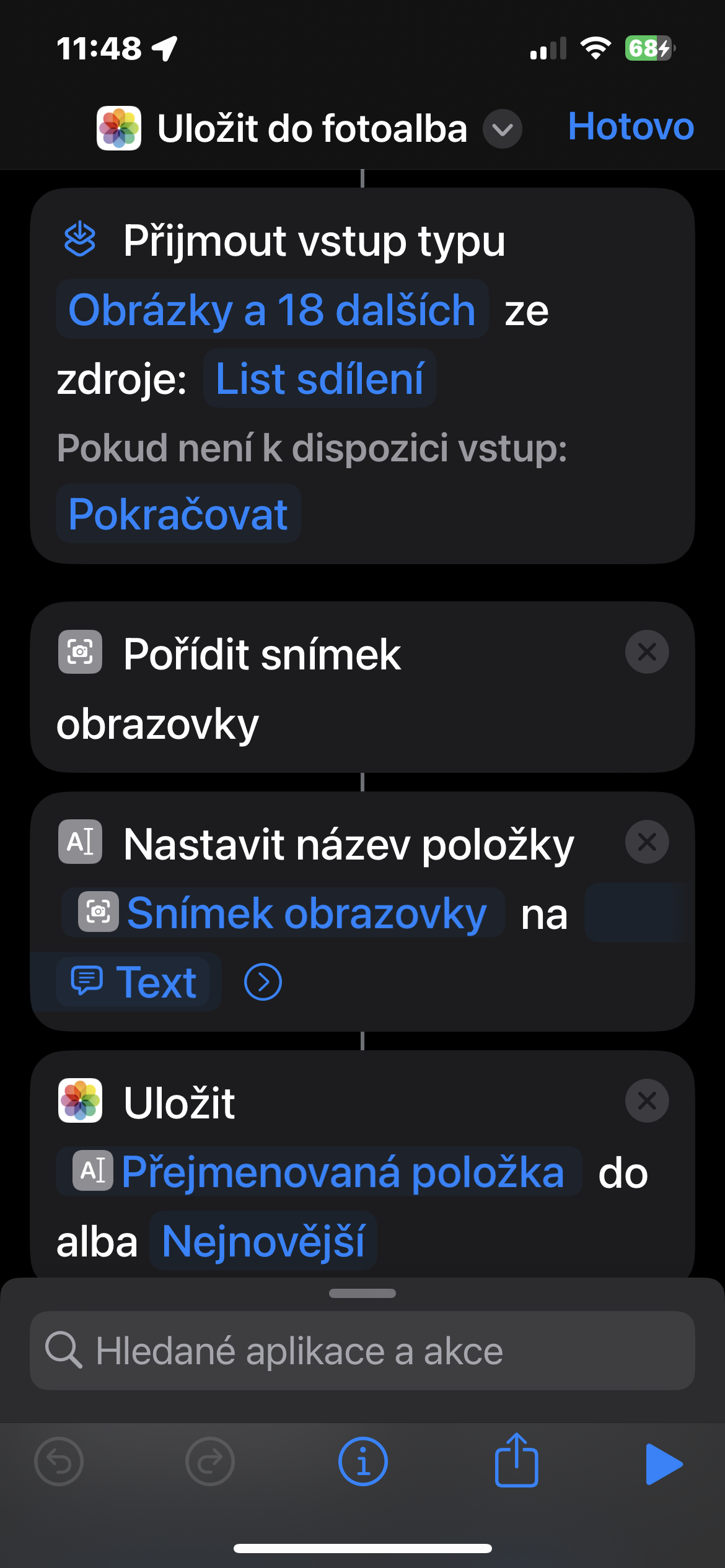This screenshot has height=1568, width=725.
Task: Tap Hotovo to finish editing
Action: [630, 127]
